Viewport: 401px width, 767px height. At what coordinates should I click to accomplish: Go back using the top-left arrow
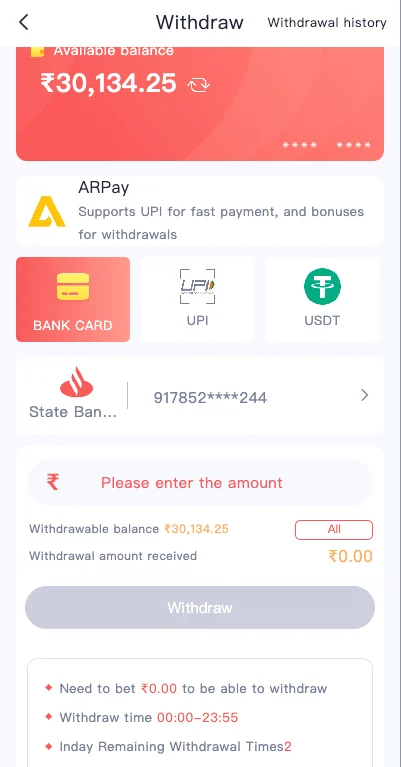[x=23, y=22]
